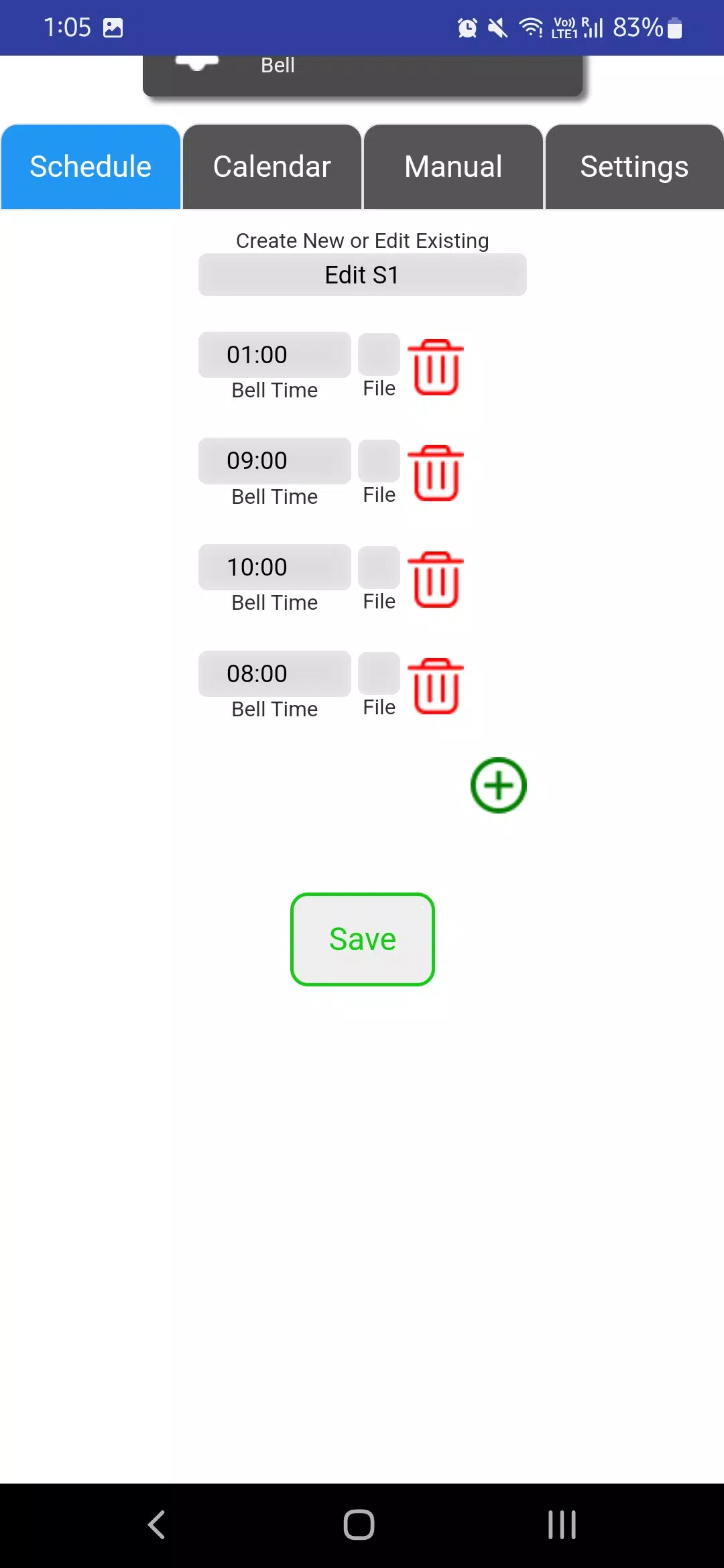
Task: Remove the 09:00 bell entry
Action: (x=436, y=473)
